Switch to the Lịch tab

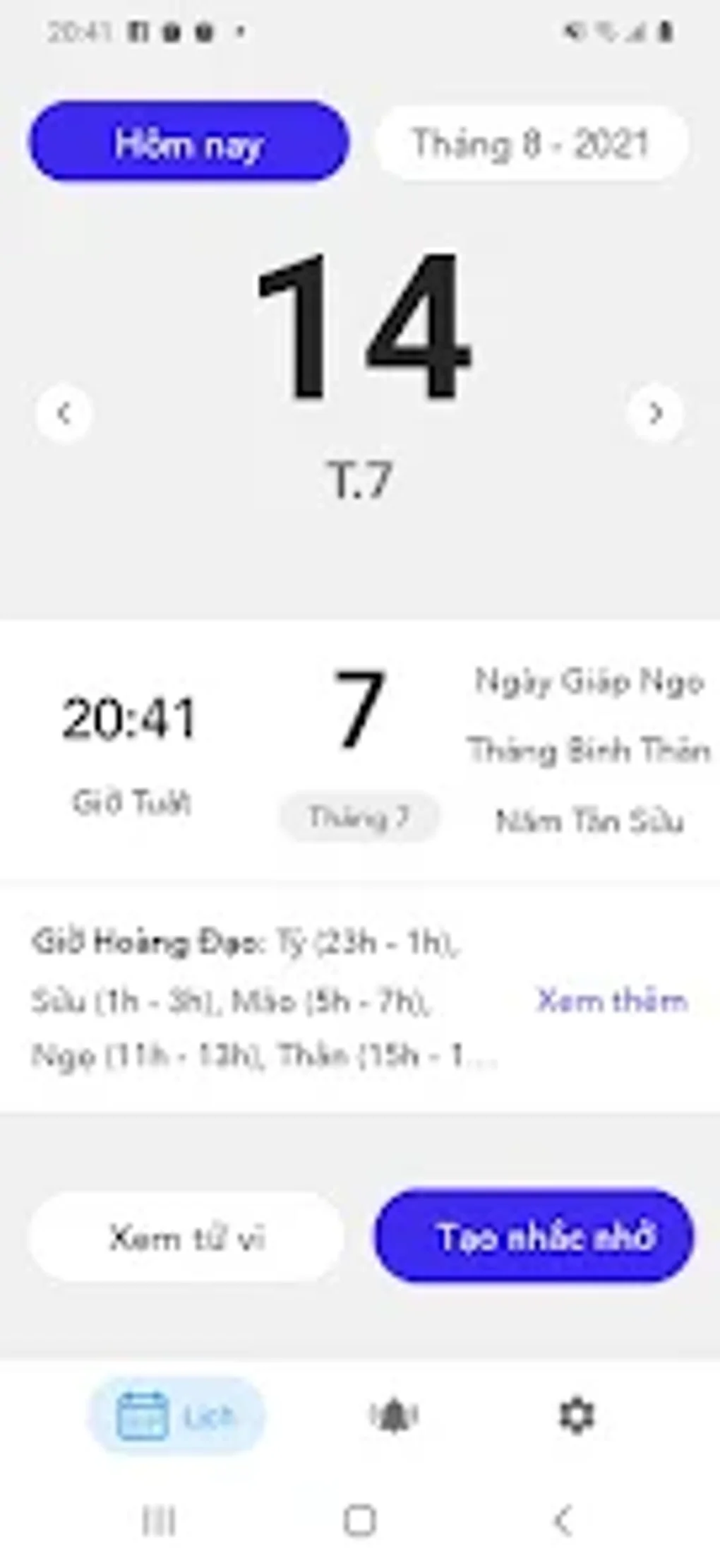coord(176,1415)
